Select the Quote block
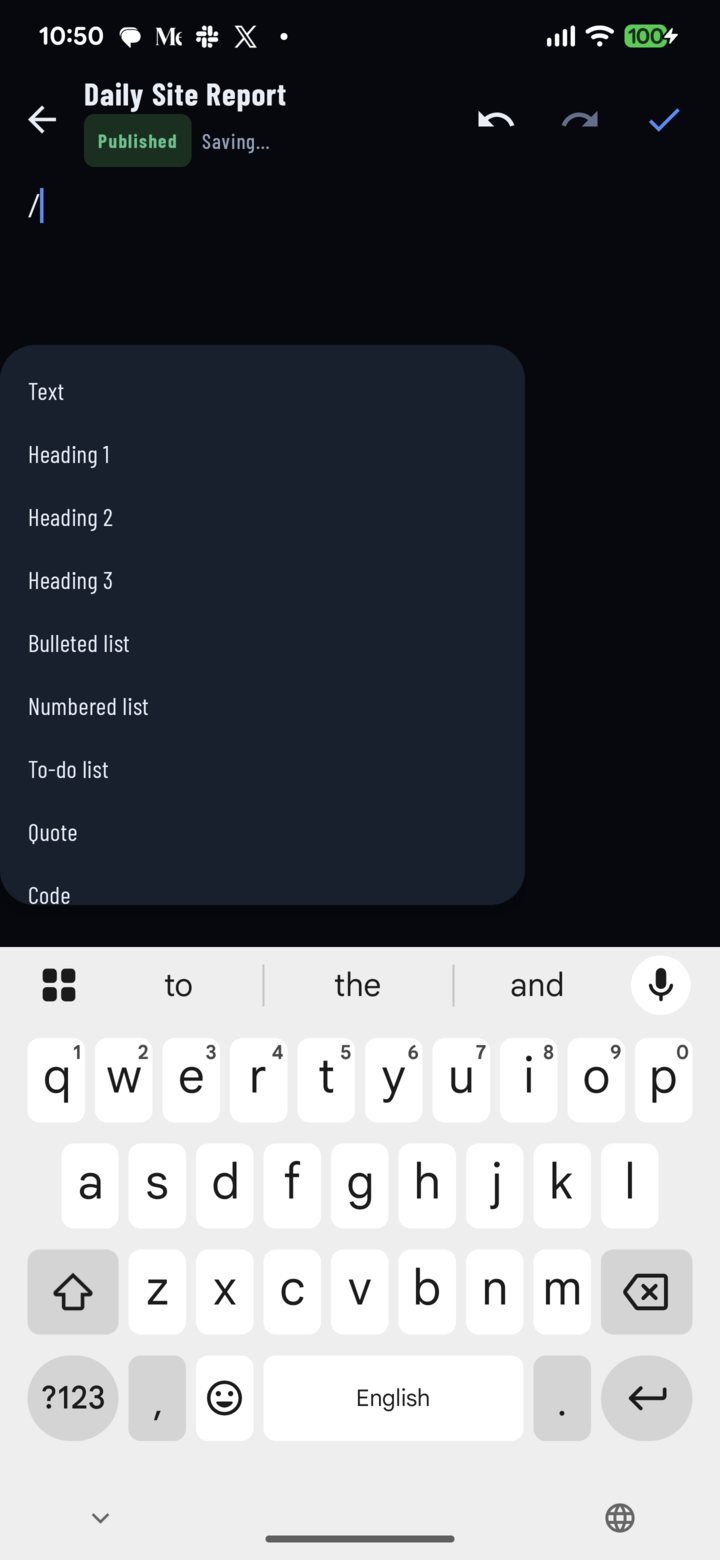This screenshot has width=720, height=1560. [262, 833]
